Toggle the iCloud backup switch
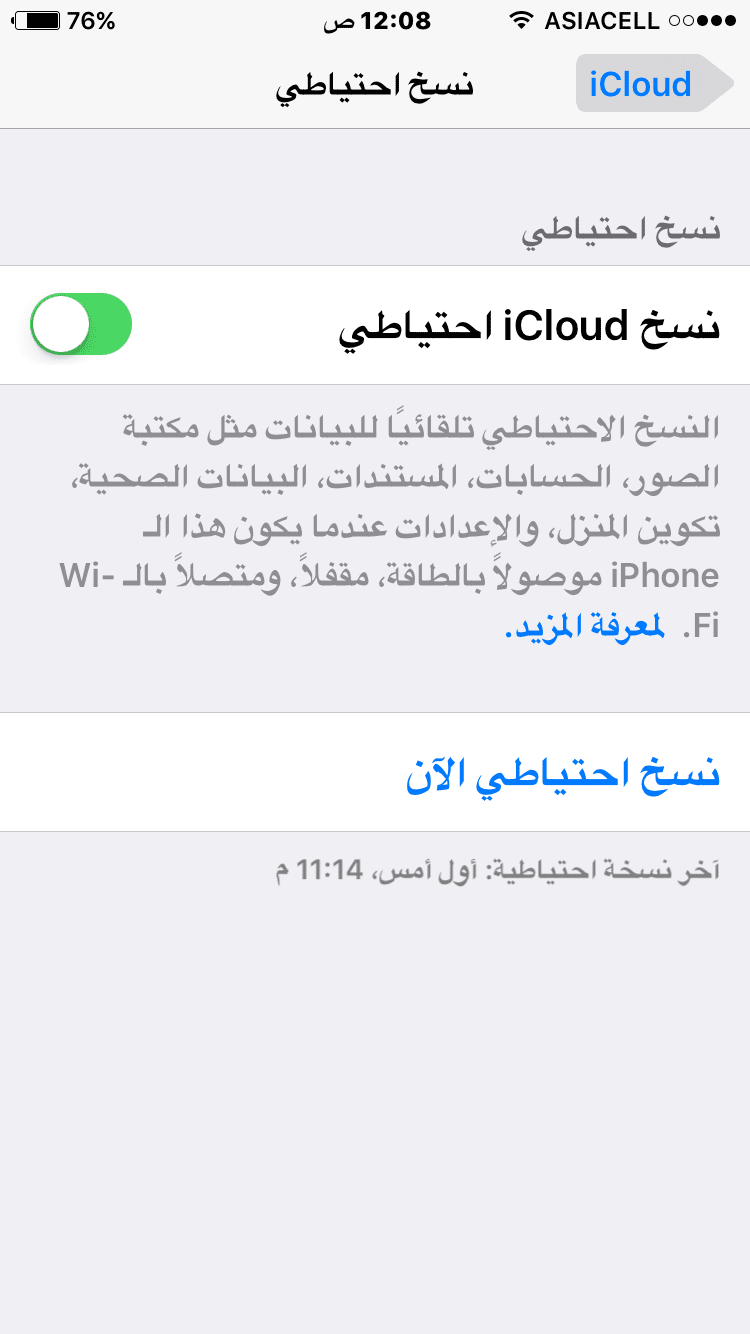This screenshot has height=1334, width=750. [x=81, y=324]
